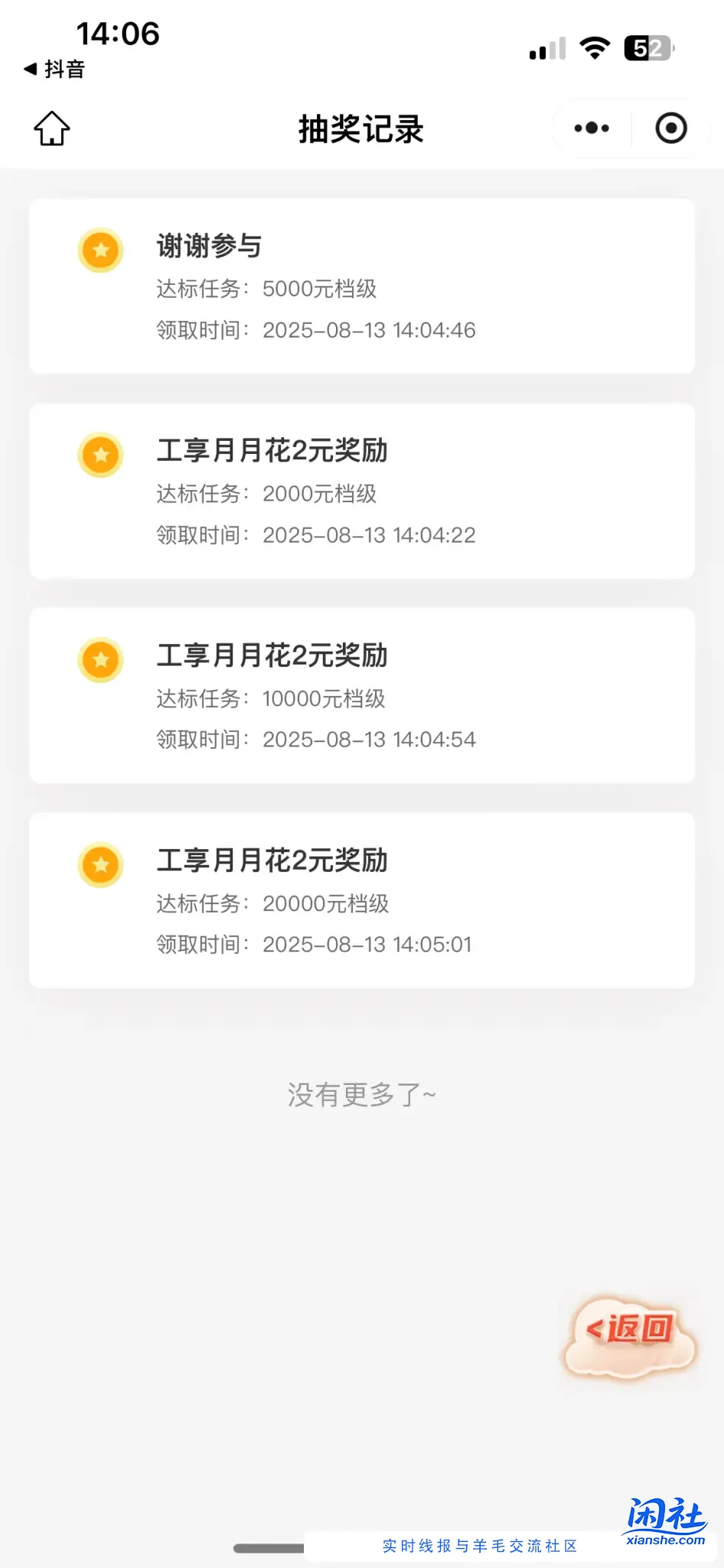
Task: Click the star medal icon on the 谢谢参与 card
Action: (100, 250)
